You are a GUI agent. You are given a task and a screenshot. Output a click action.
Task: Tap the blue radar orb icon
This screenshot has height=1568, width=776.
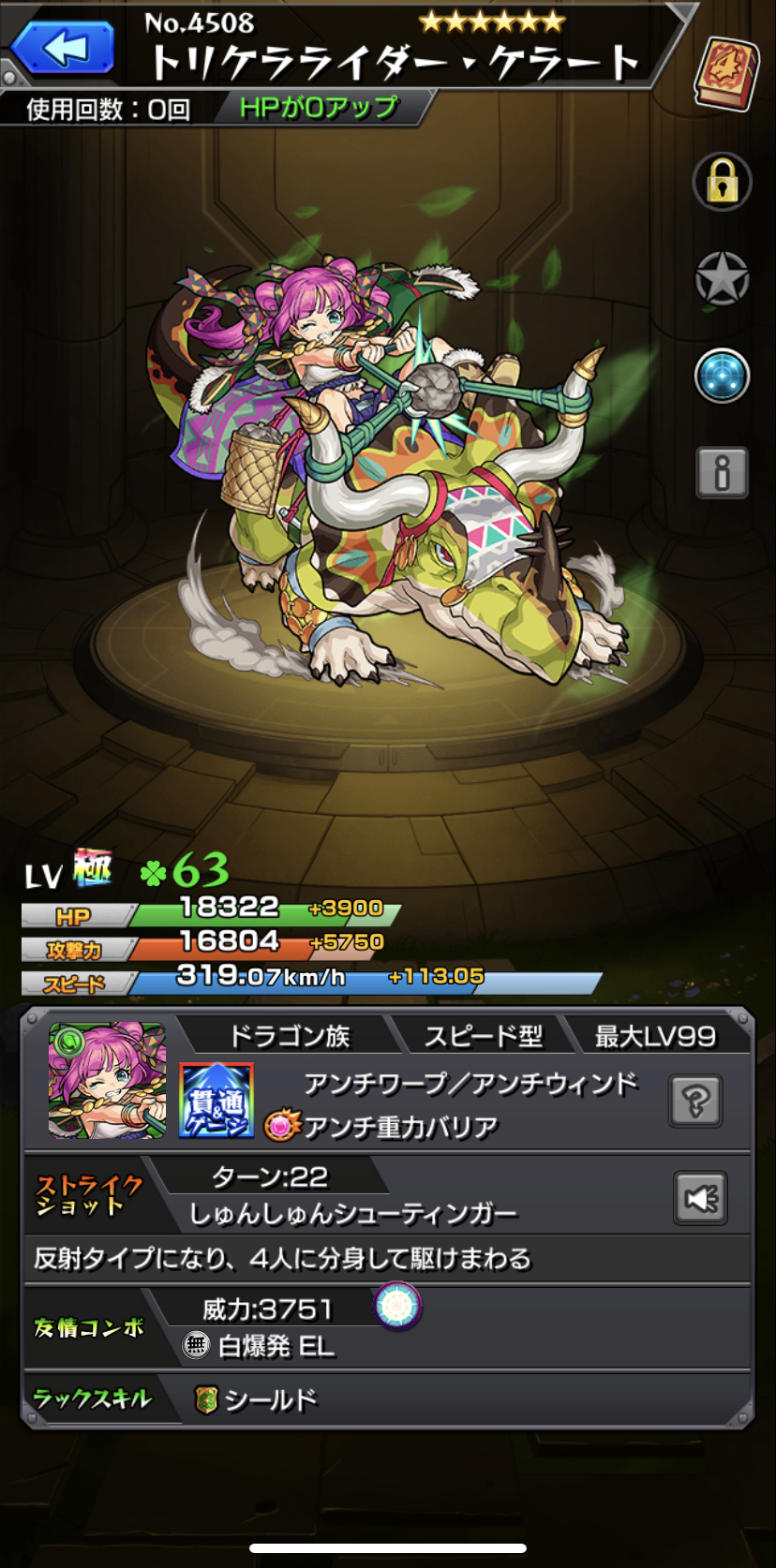pos(722,376)
